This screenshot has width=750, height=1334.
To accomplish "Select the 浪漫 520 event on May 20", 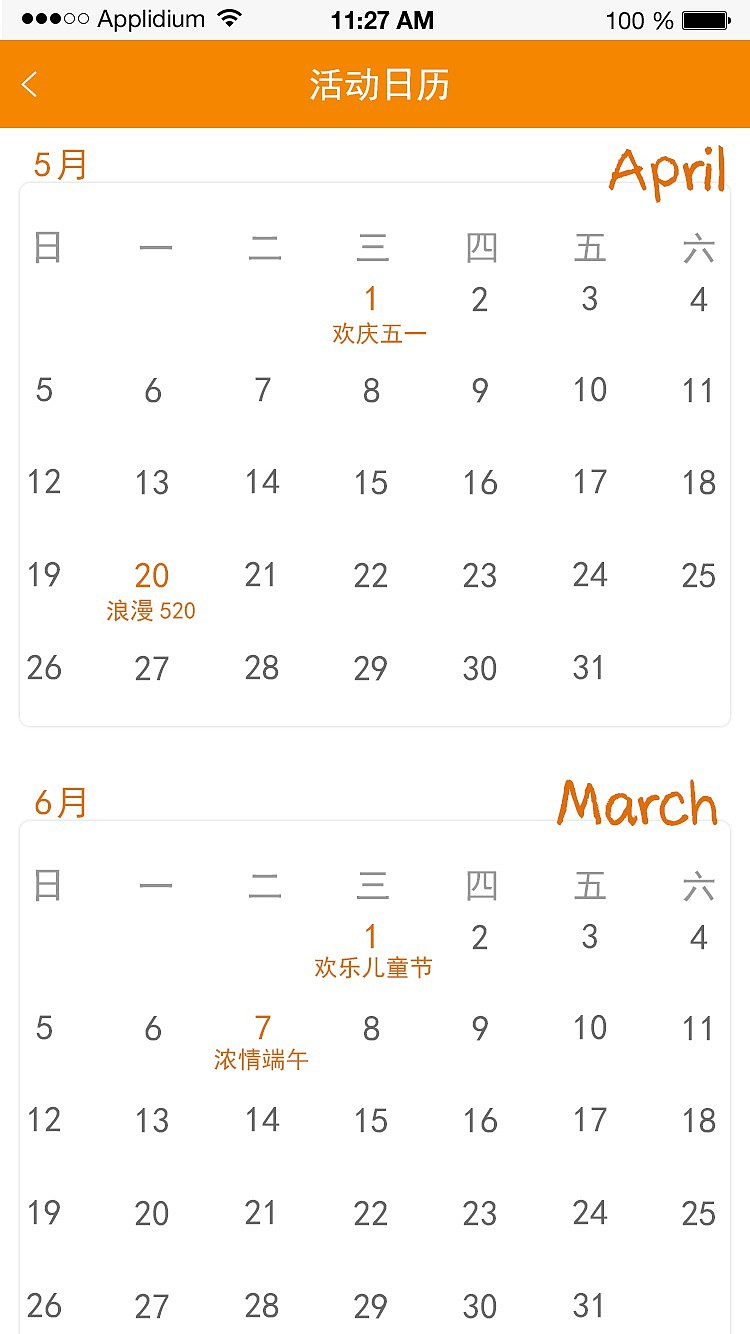I will tap(152, 610).
